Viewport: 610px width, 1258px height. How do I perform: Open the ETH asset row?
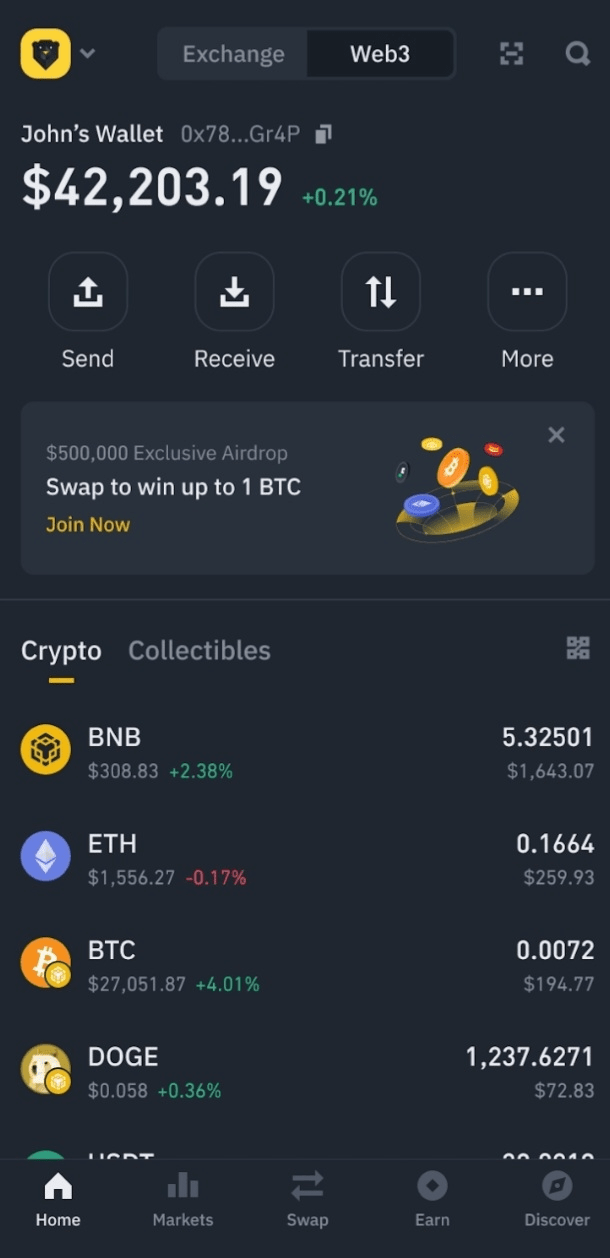pos(305,859)
